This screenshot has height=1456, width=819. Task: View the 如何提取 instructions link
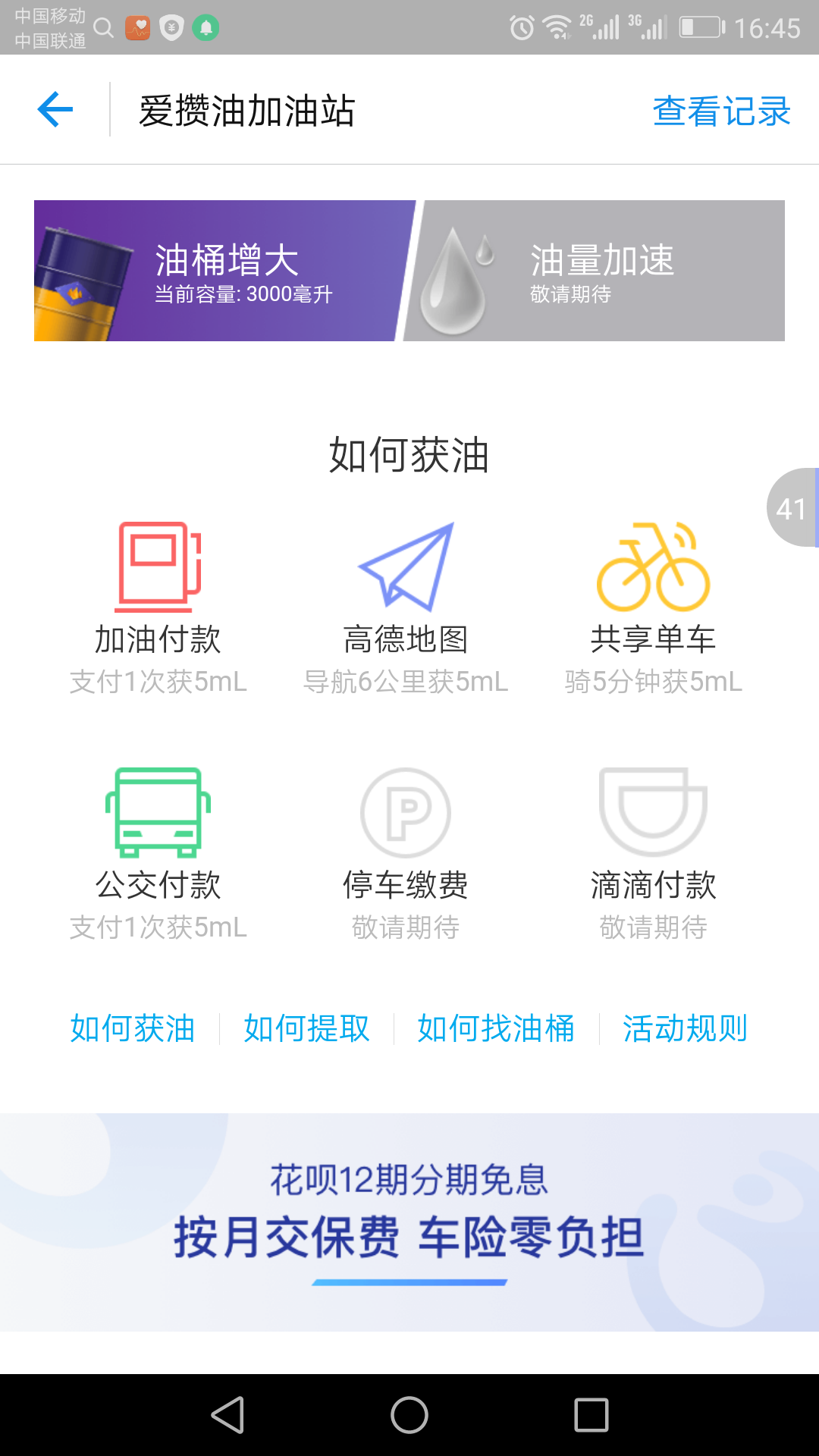coord(306,1029)
